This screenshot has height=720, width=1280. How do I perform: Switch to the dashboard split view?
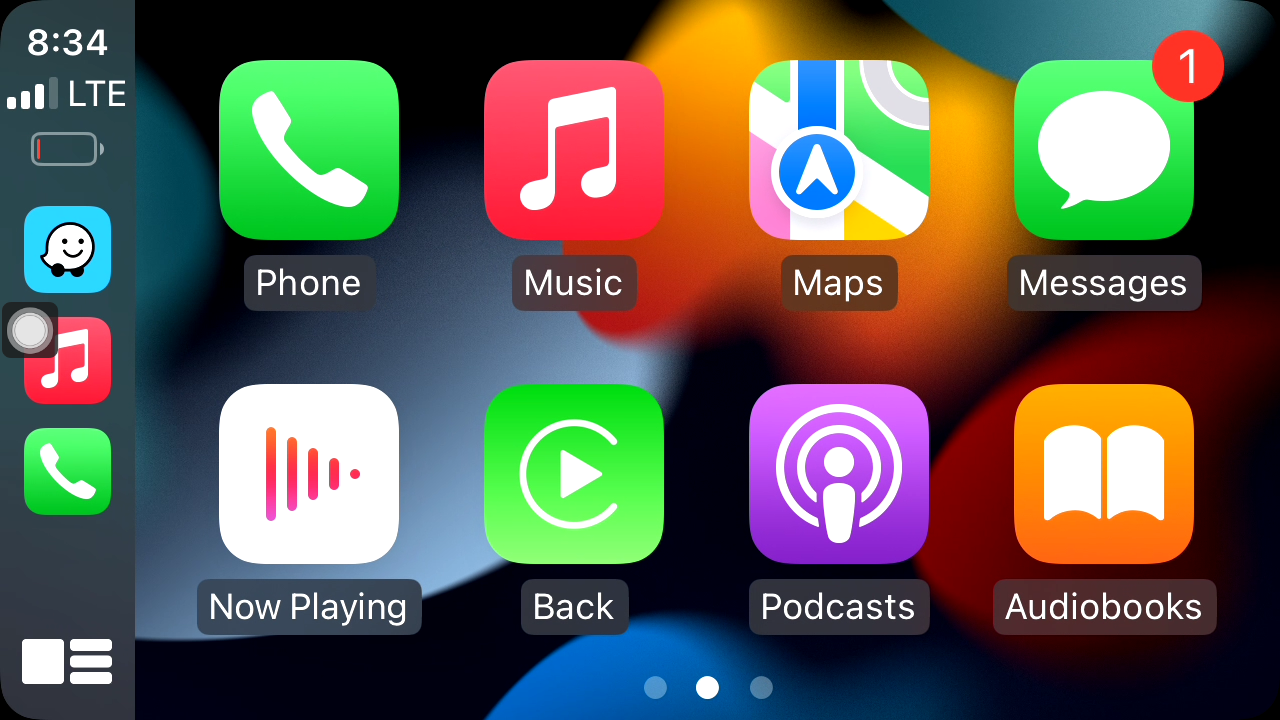pyautogui.click(x=67, y=661)
